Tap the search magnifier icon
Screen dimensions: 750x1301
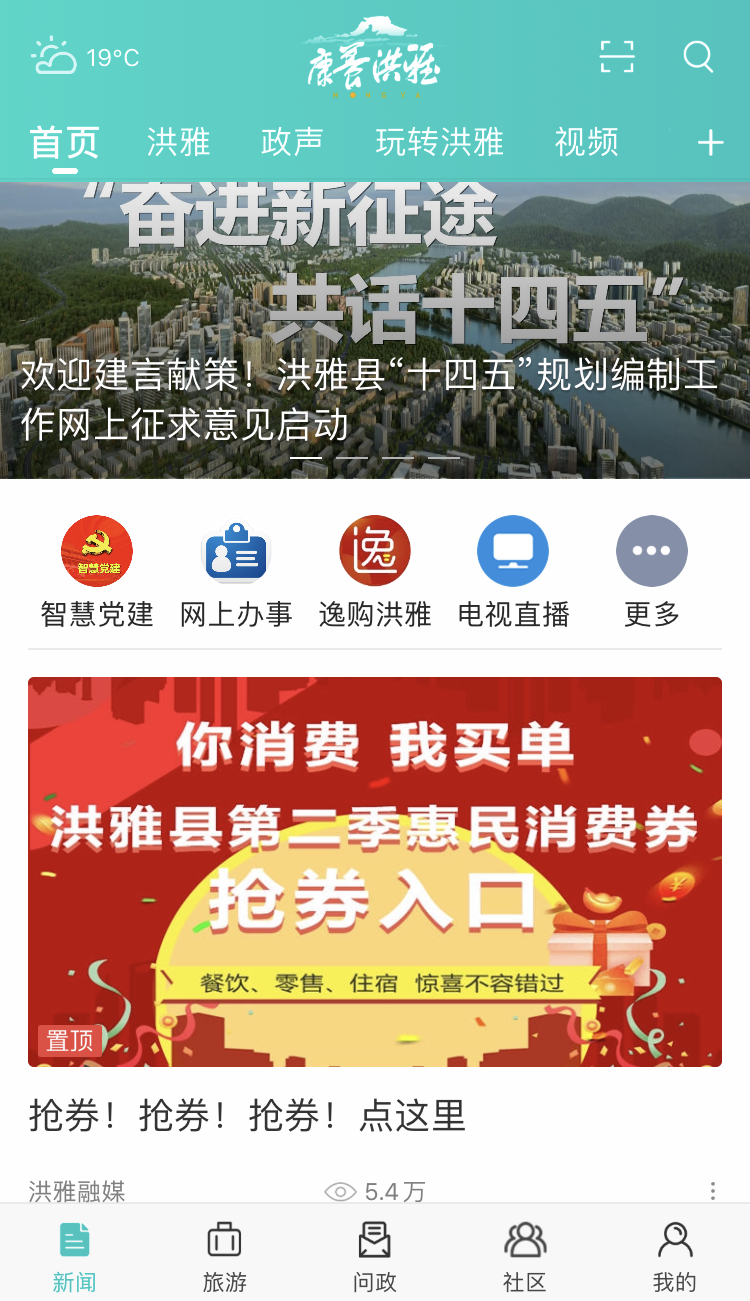pos(698,57)
